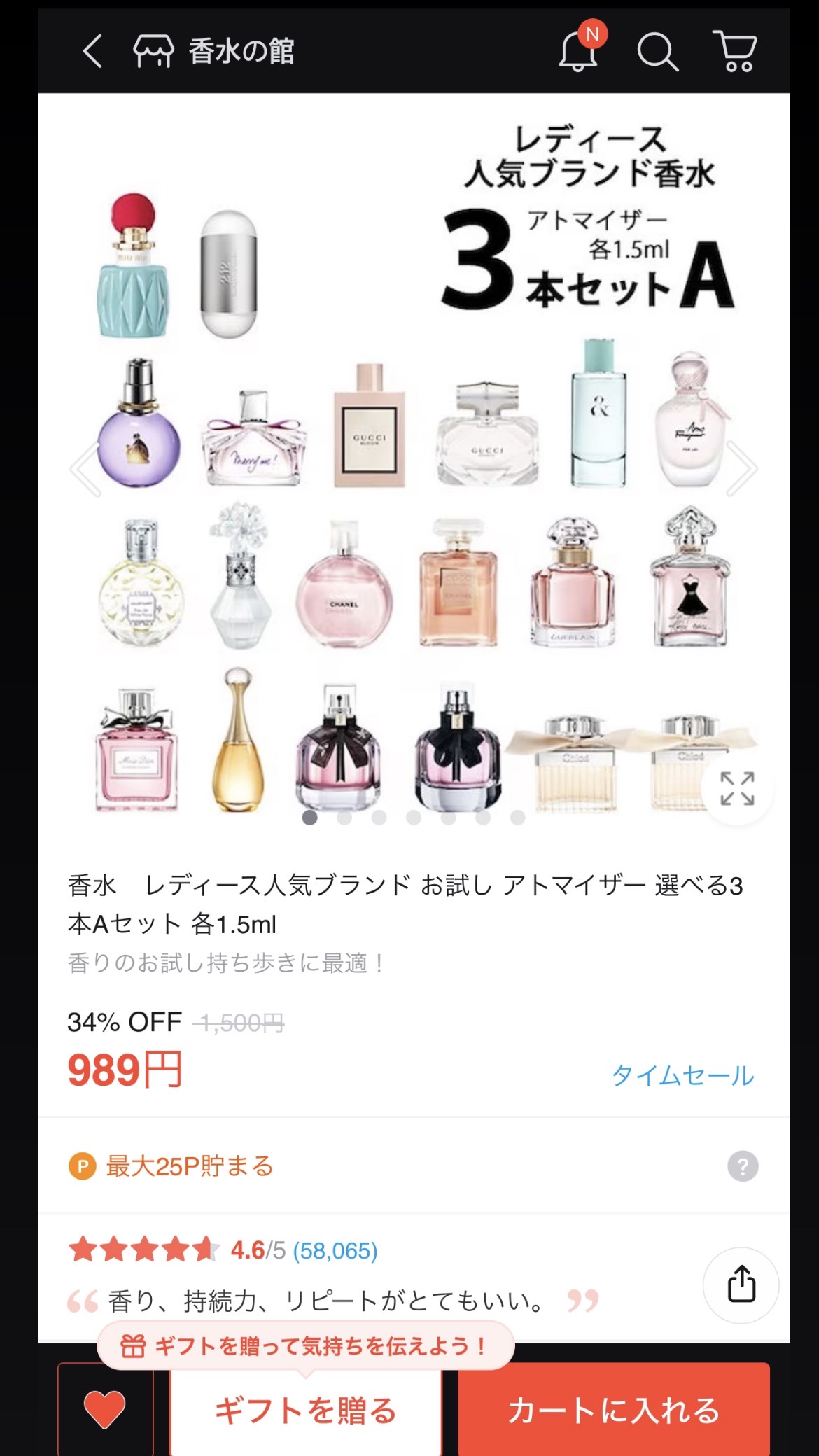
Task: Open help about 最大25P points
Action: tap(743, 1166)
